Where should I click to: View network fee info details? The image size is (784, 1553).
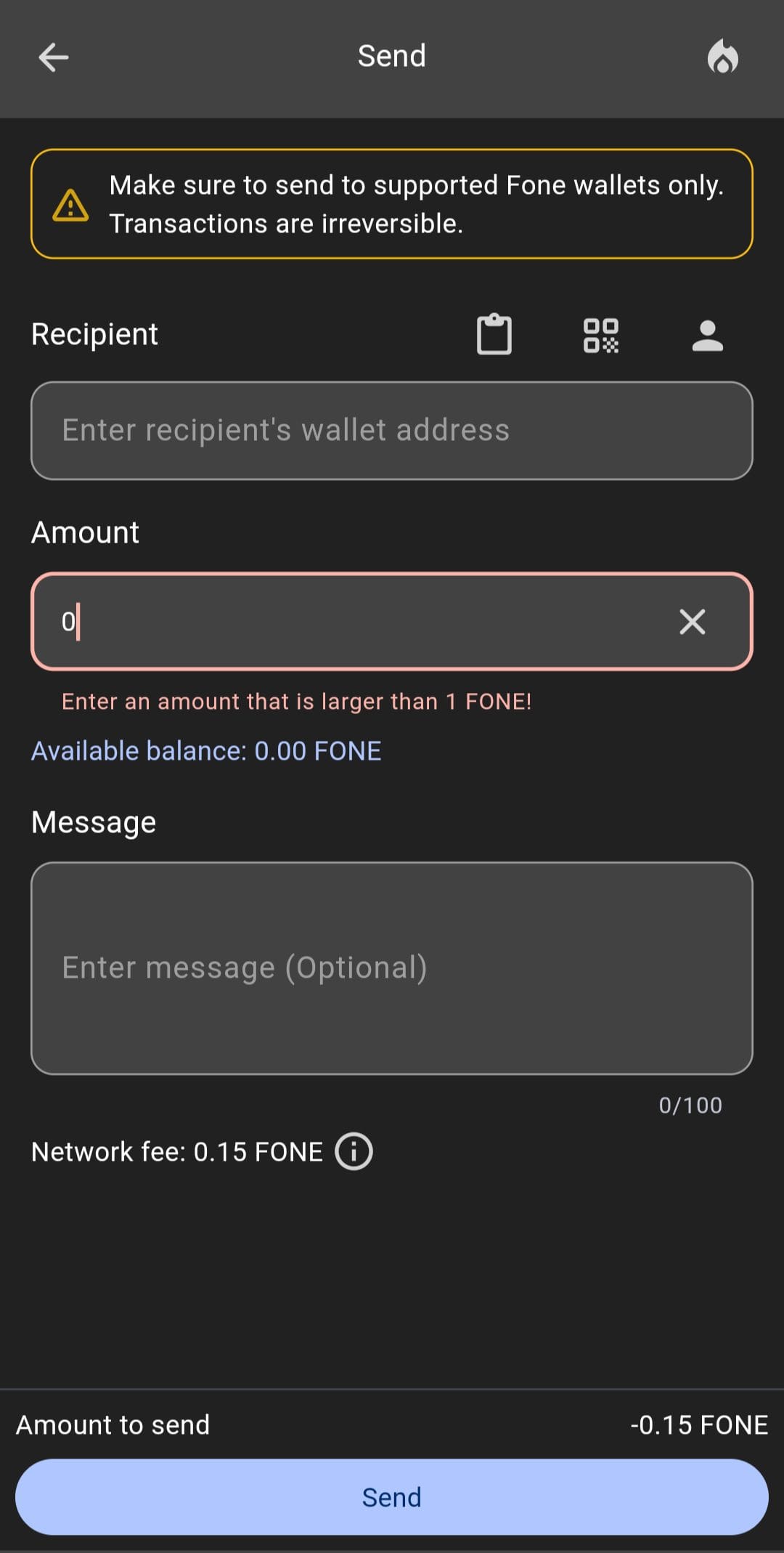(354, 1151)
